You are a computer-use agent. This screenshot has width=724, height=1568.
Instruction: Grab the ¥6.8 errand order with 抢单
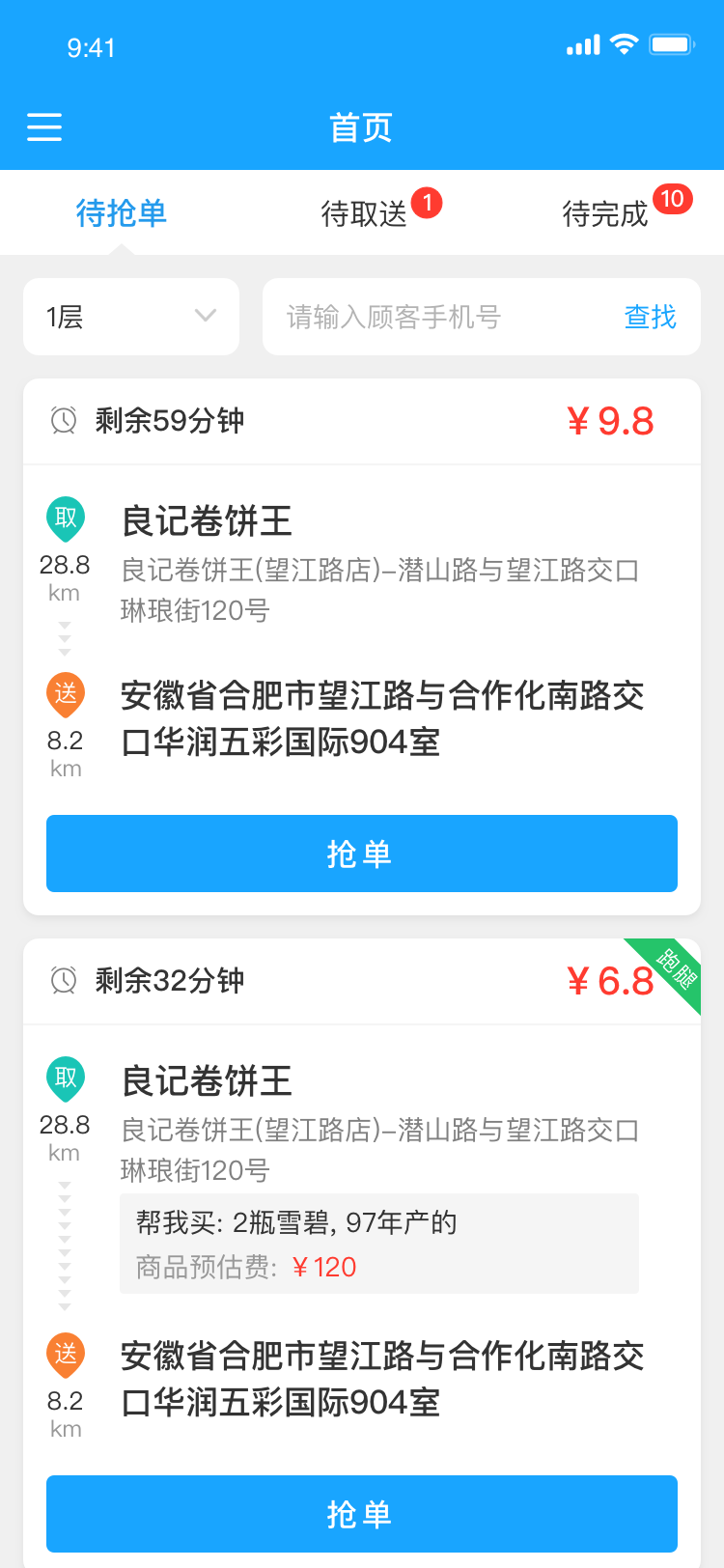coord(362,1513)
